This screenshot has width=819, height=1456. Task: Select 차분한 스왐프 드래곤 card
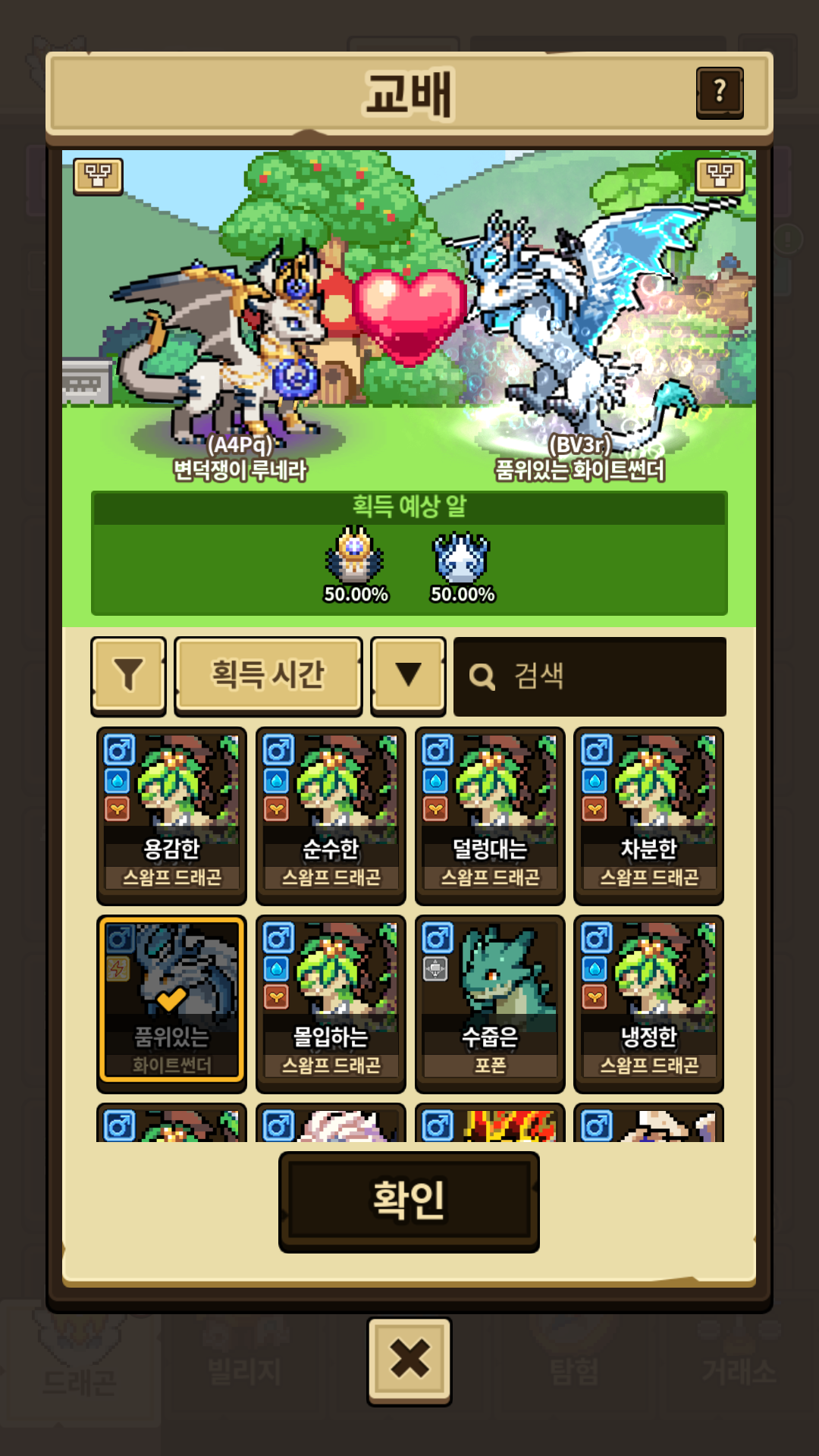[648, 815]
